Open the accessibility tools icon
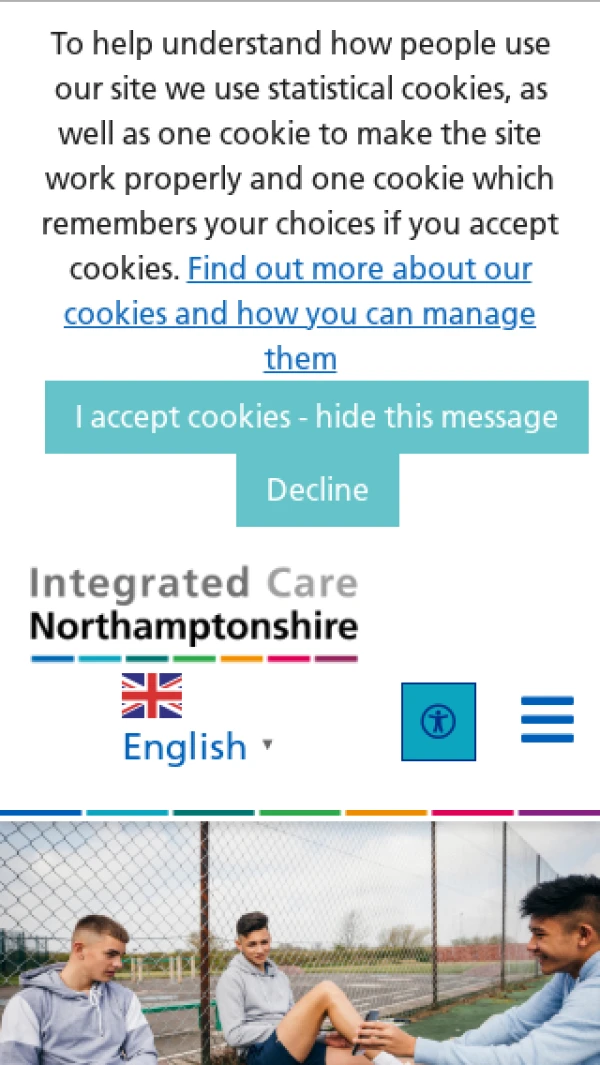 438,721
